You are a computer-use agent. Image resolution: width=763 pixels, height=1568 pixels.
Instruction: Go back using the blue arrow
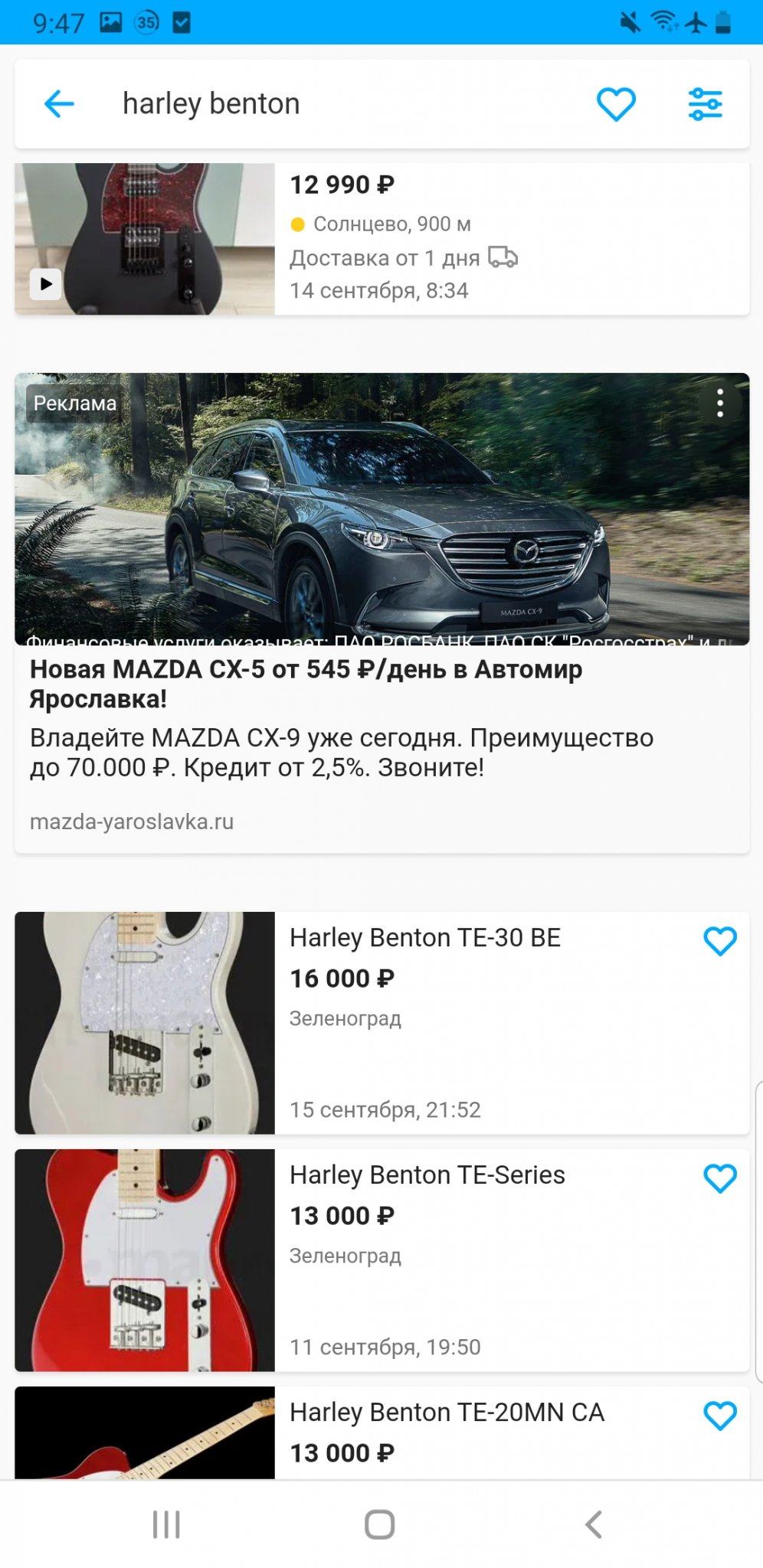click(x=59, y=104)
